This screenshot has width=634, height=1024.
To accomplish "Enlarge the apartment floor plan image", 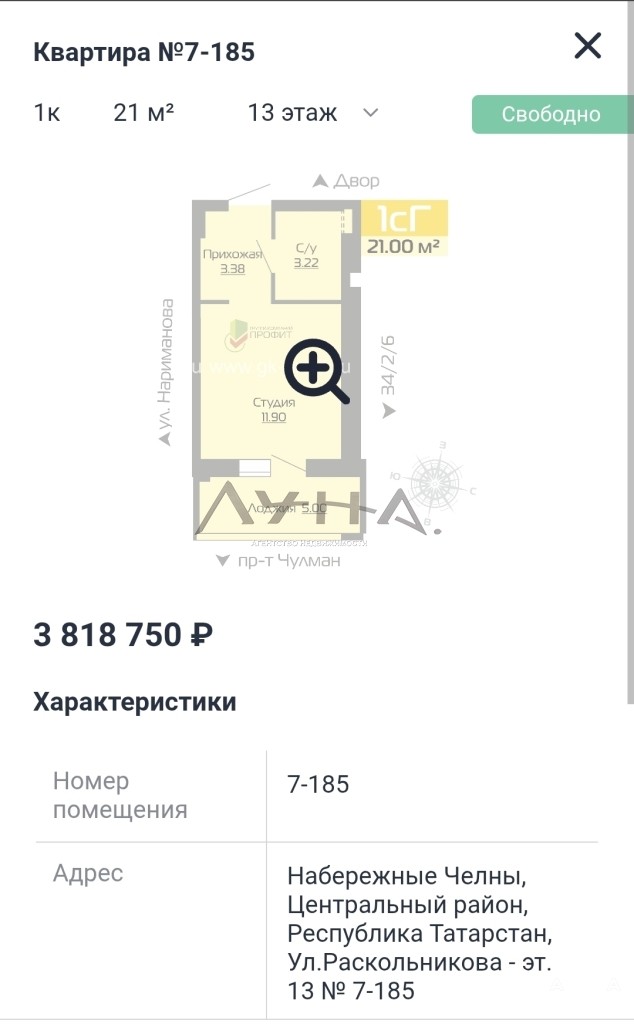I will [x=317, y=371].
